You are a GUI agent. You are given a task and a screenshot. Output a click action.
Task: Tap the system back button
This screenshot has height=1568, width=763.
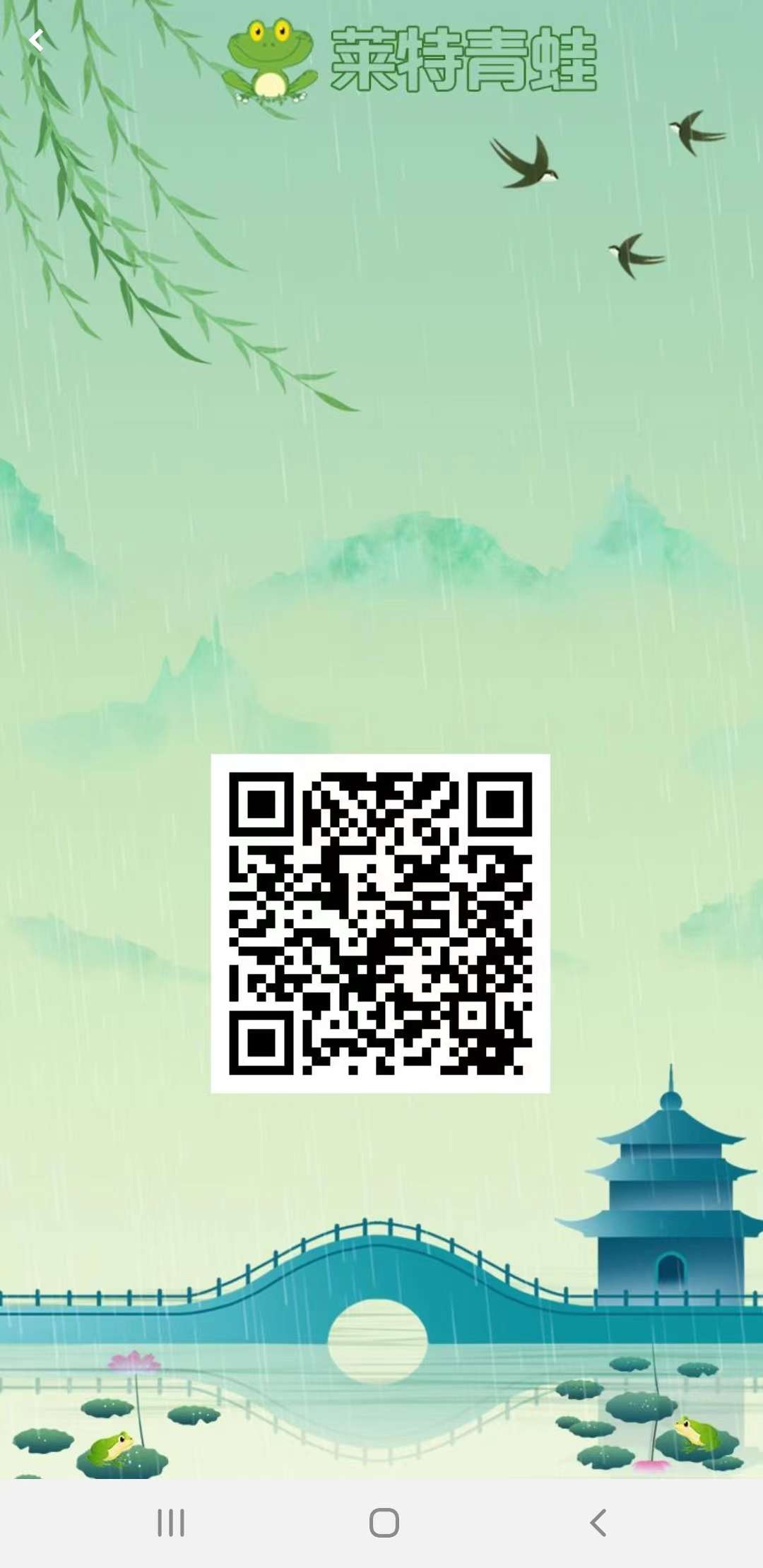coord(598,1522)
